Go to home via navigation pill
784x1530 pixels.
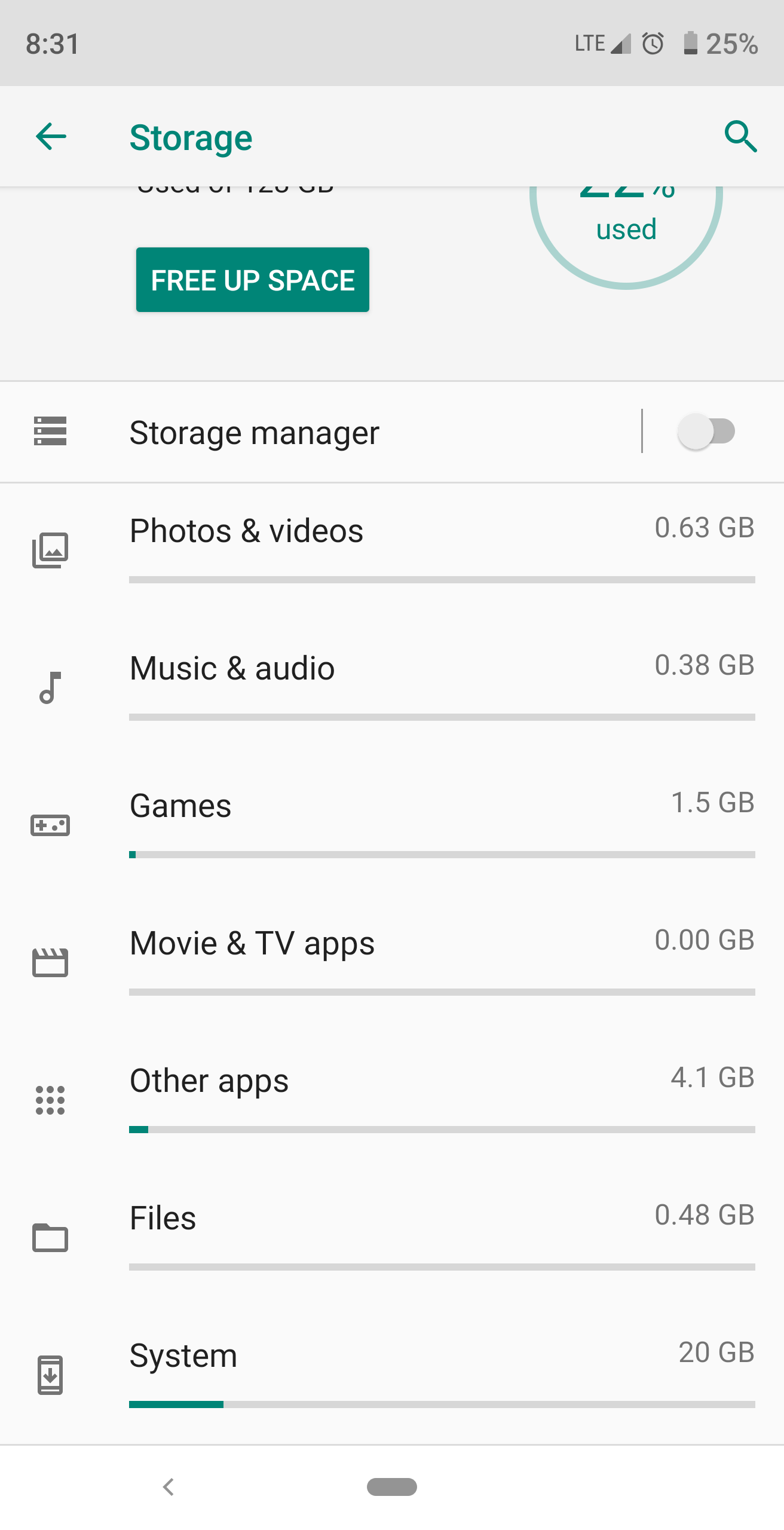click(392, 1486)
